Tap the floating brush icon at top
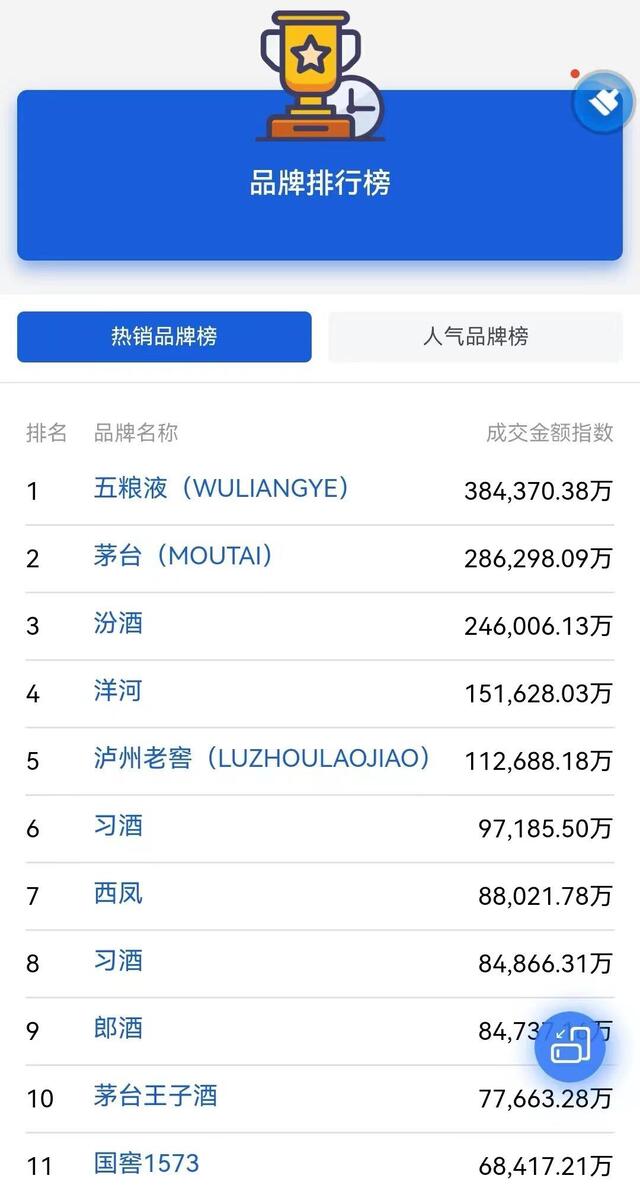640x1185 pixels. [603, 102]
